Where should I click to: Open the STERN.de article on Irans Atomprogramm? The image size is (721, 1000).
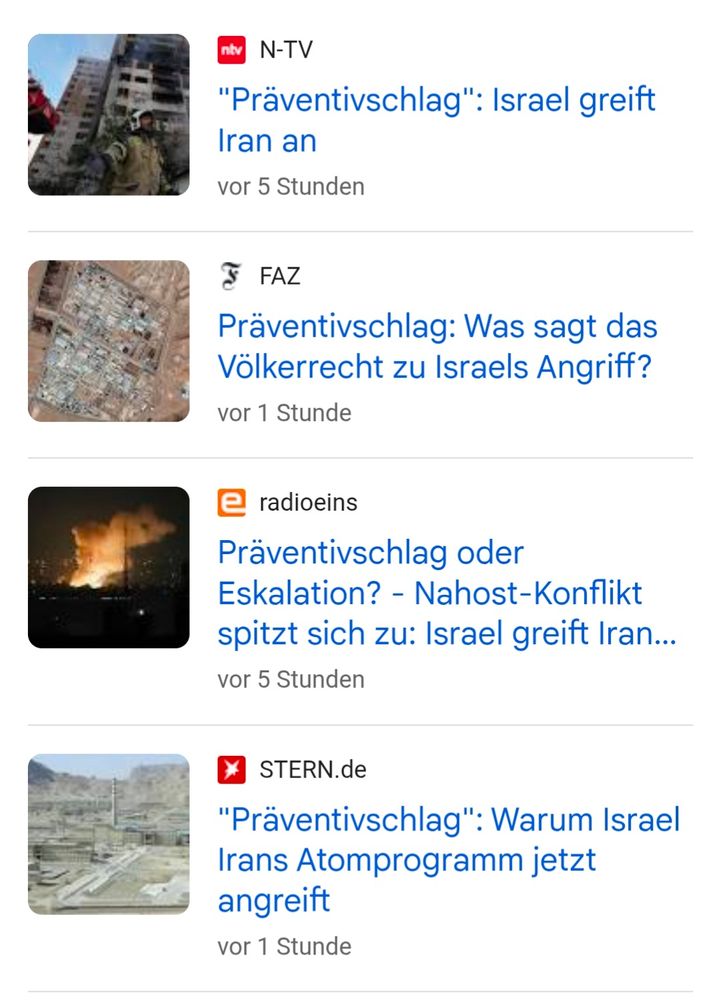coord(437,860)
